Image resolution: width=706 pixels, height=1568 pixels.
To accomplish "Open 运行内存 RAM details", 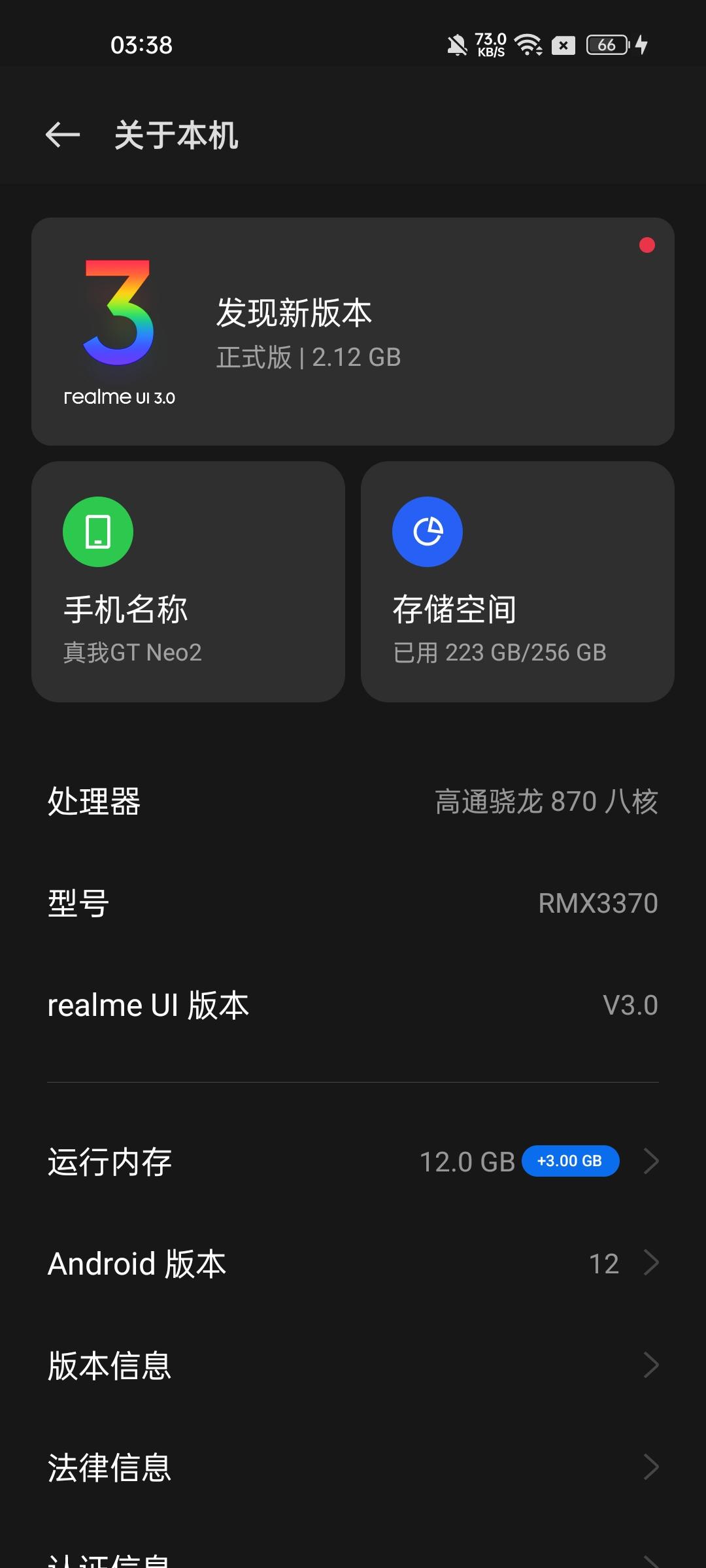I will pyautogui.click(x=353, y=1162).
